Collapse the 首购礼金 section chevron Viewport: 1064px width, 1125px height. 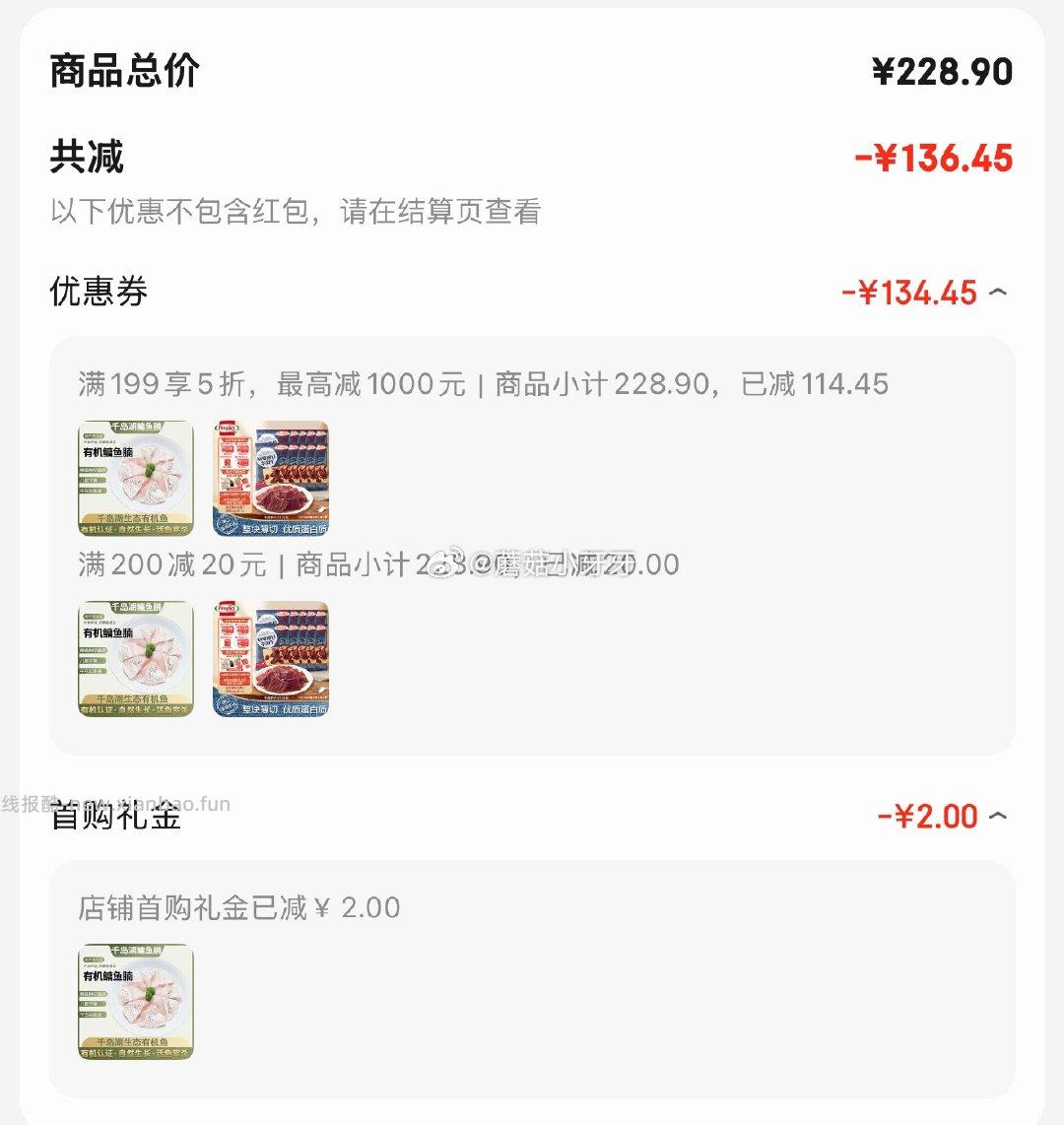coord(997,817)
